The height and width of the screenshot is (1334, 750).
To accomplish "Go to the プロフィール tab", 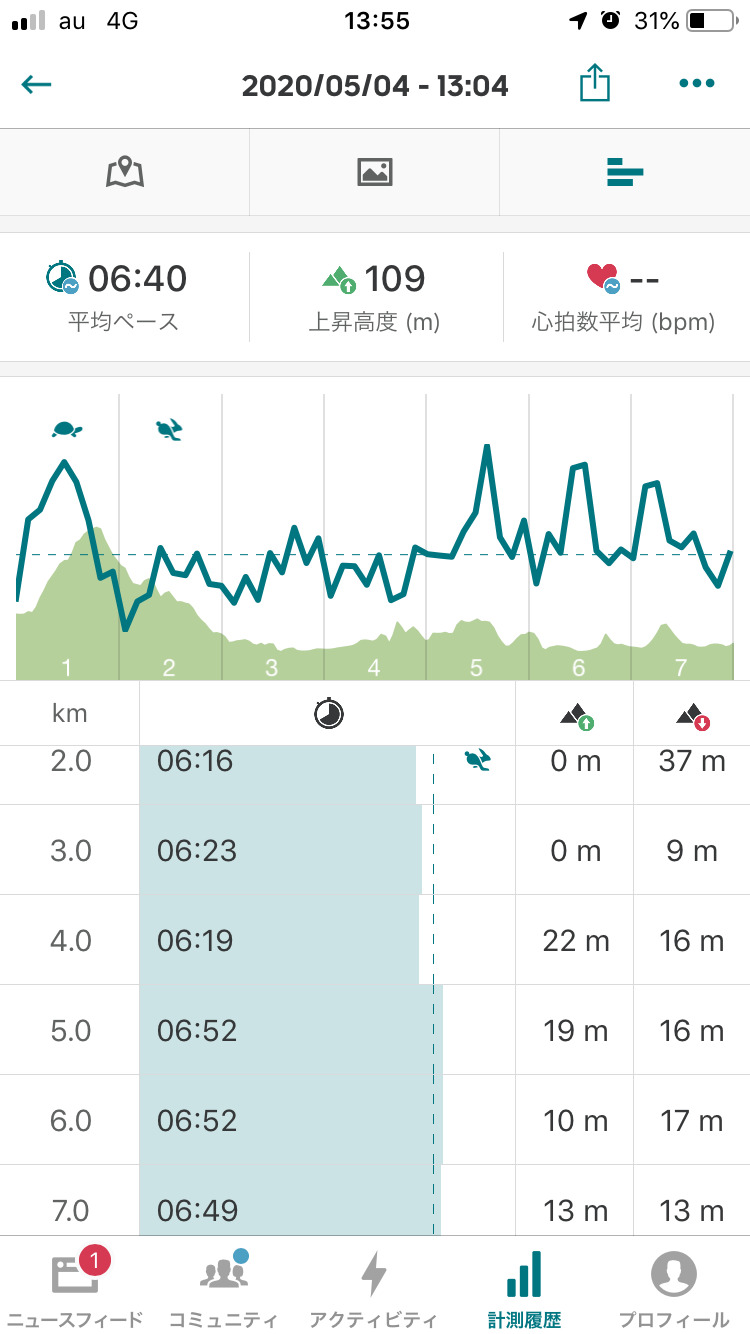I will pyautogui.click(x=674, y=1286).
